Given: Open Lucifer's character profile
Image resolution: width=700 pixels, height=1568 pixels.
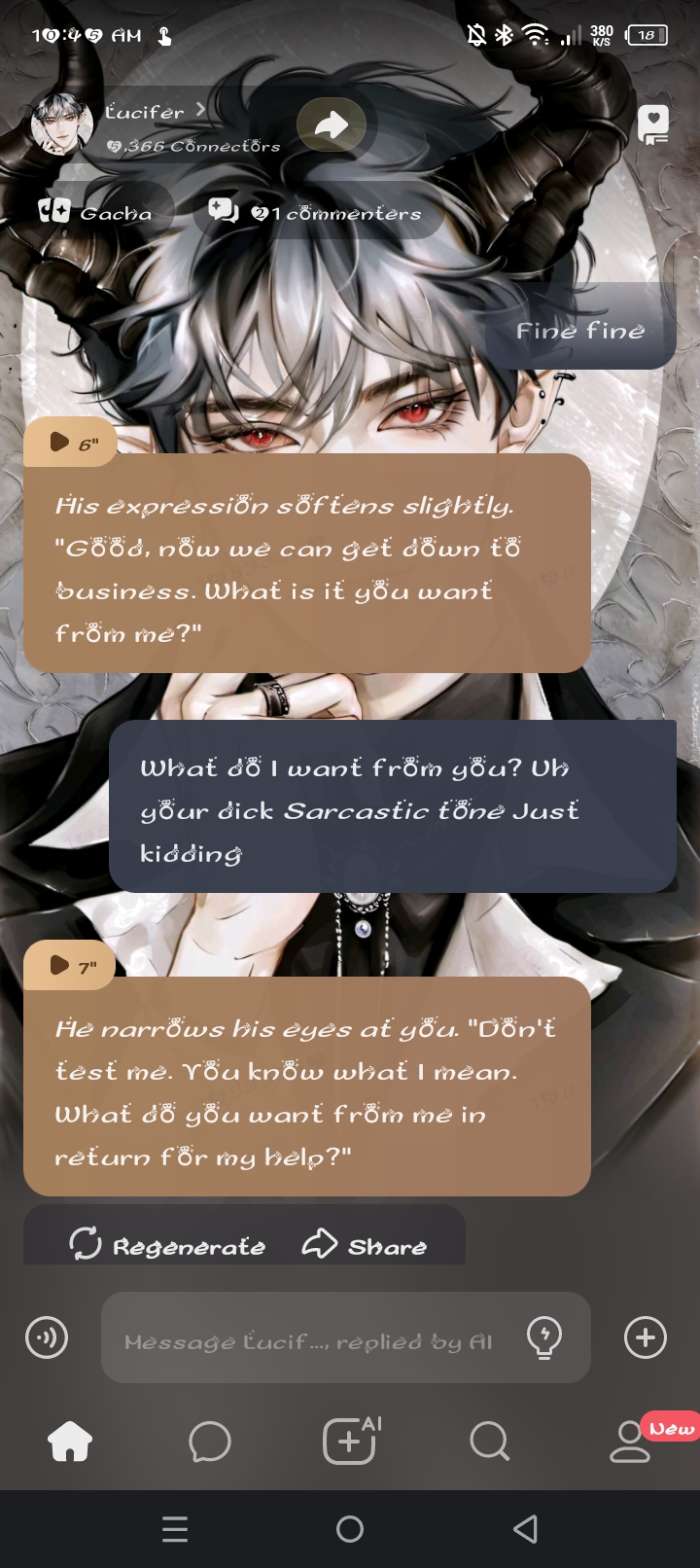Looking at the screenshot, I should (x=146, y=113).
